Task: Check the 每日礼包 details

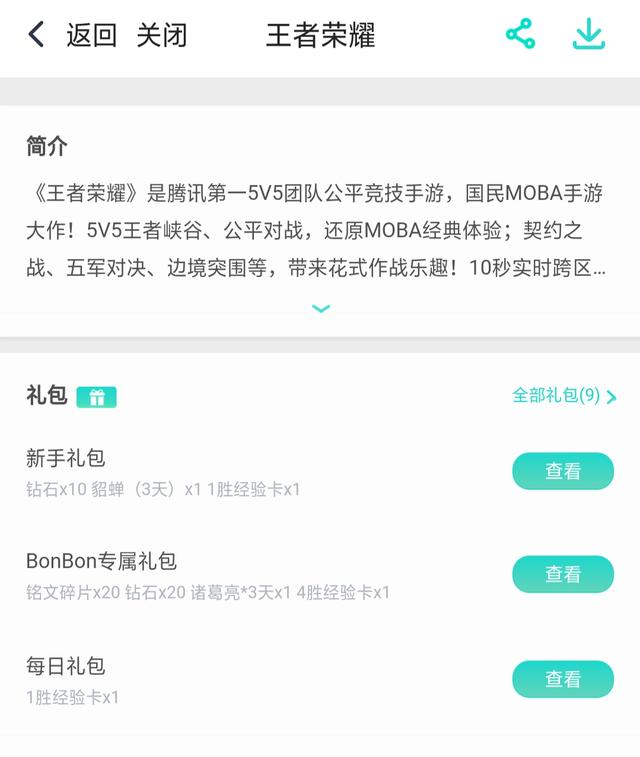Action: [562, 679]
